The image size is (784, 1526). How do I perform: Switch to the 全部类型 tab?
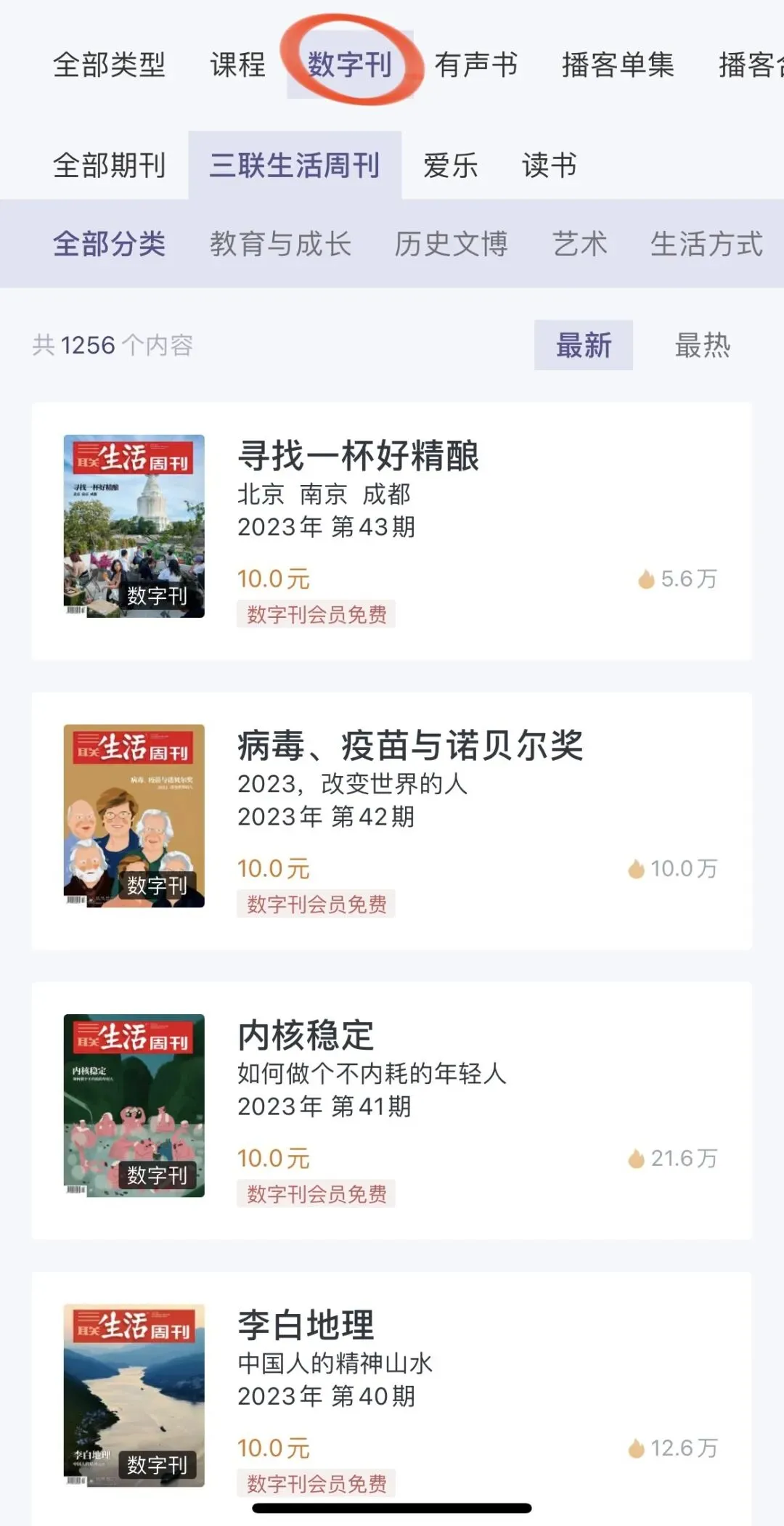(109, 65)
